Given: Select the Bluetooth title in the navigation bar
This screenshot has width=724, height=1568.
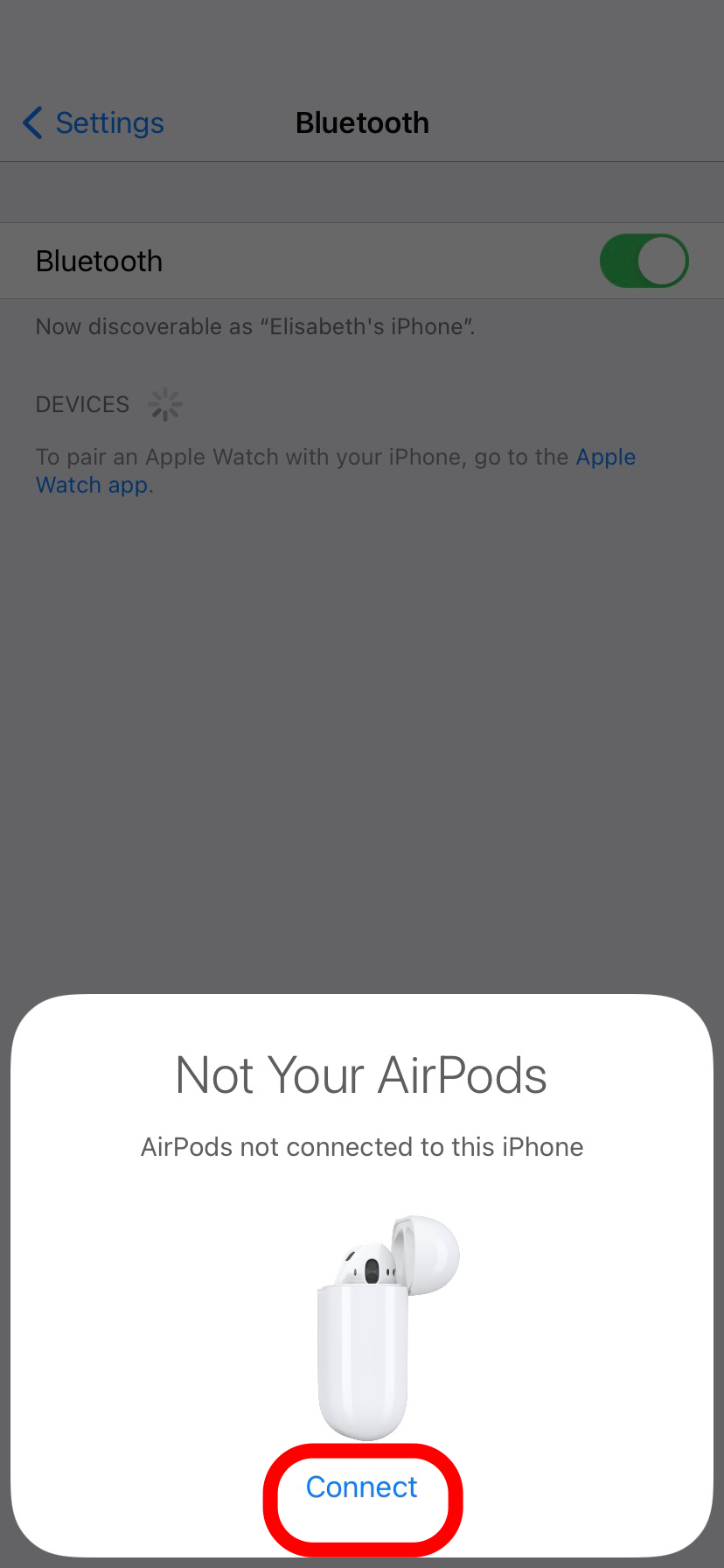Looking at the screenshot, I should tap(362, 122).
